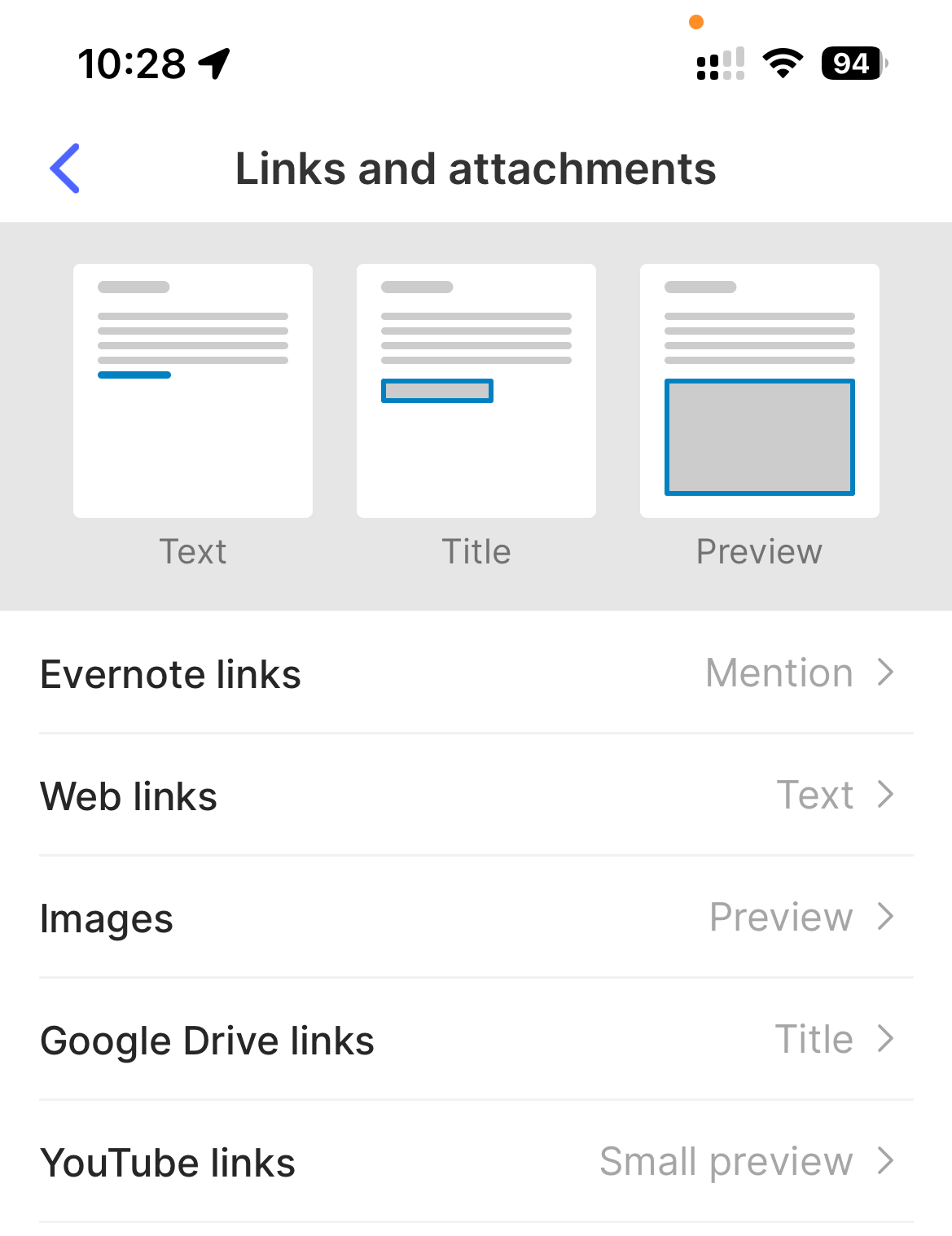Open Web links display options
This screenshot has width=952, height=1236.
[476, 796]
